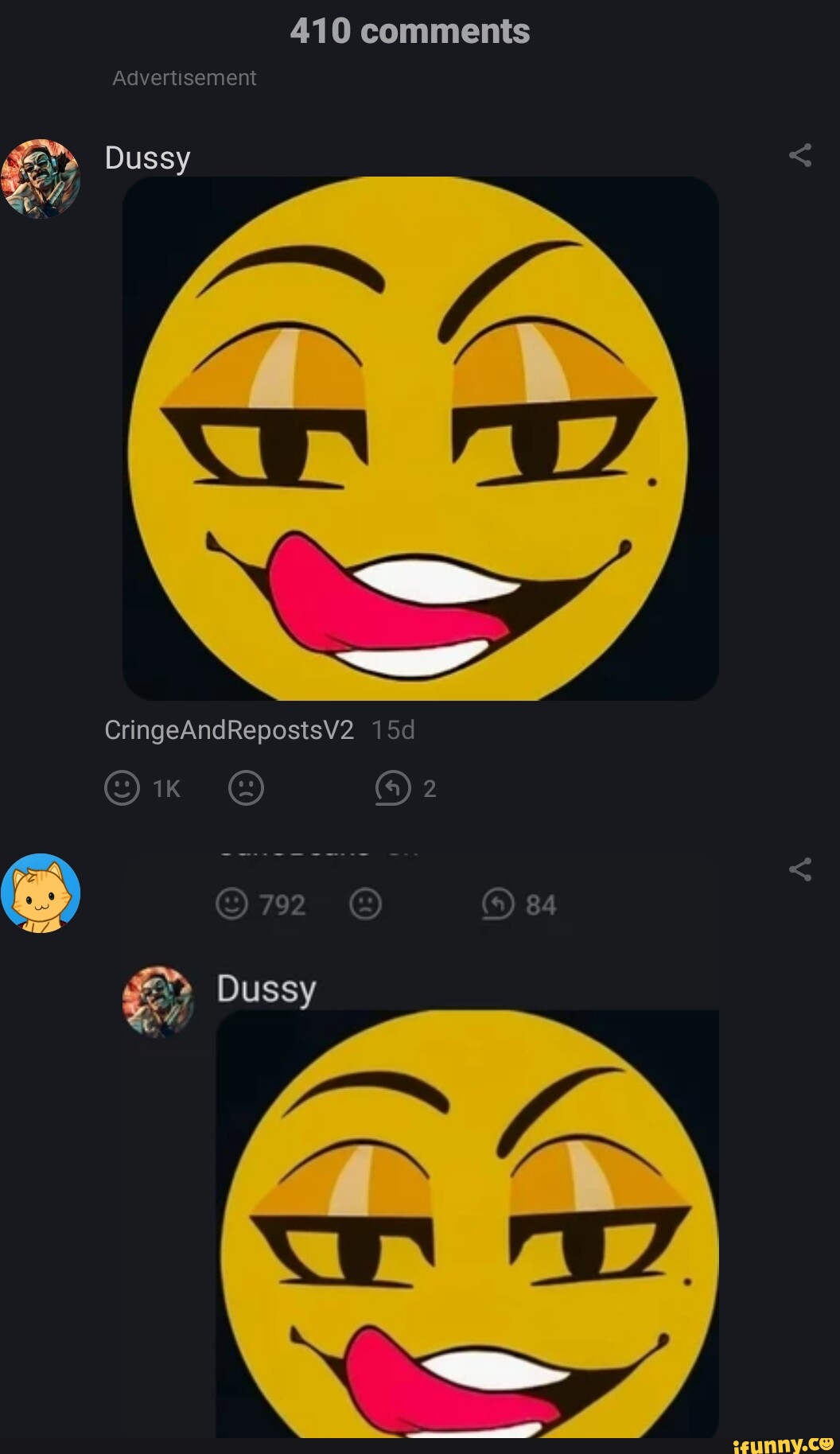Click the 15d timestamp label
This screenshot has width=840, height=1454.
(x=392, y=730)
